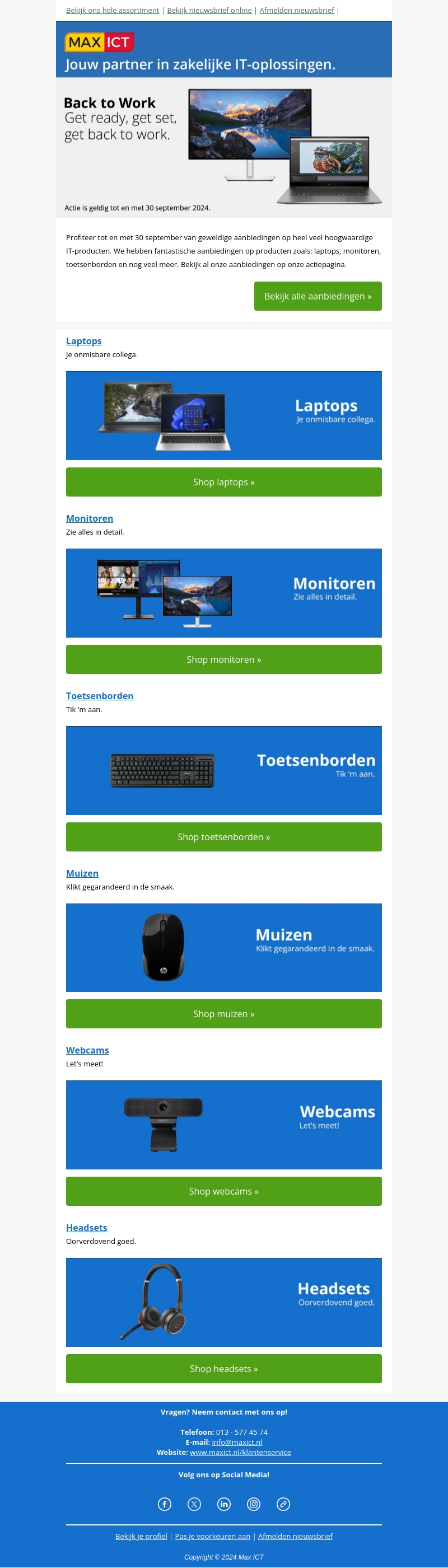Image resolution: width=448 pixels, height=1568 pixels.
Task: Open the LinkedIn social icon
Action: click(x=223, y=1504)
